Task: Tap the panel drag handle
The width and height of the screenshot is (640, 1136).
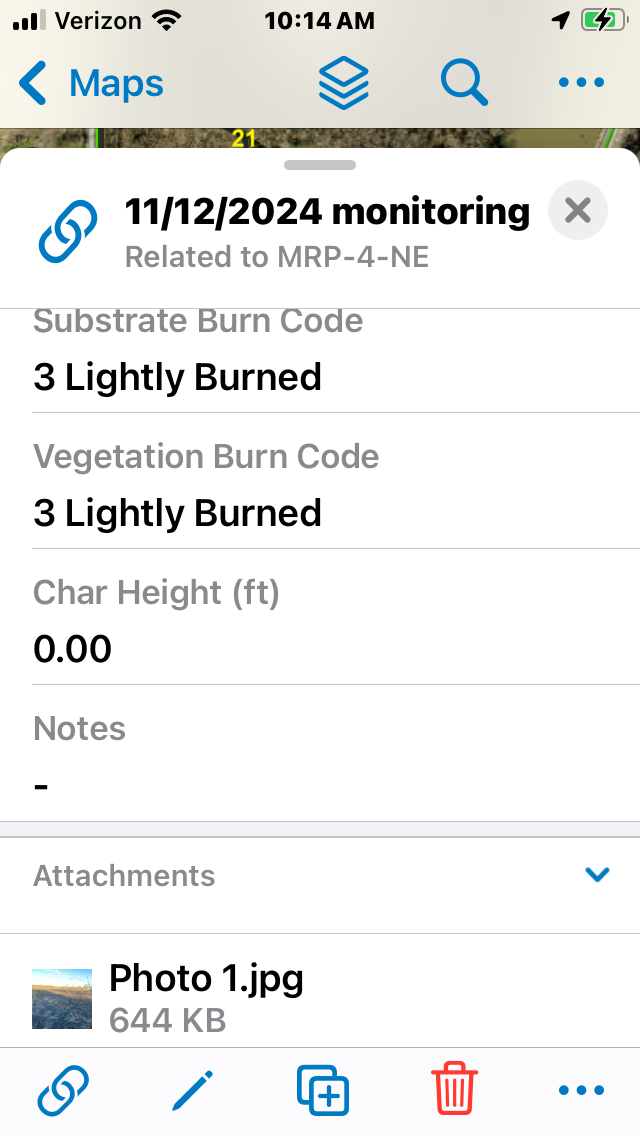Action: click(320, 165)
